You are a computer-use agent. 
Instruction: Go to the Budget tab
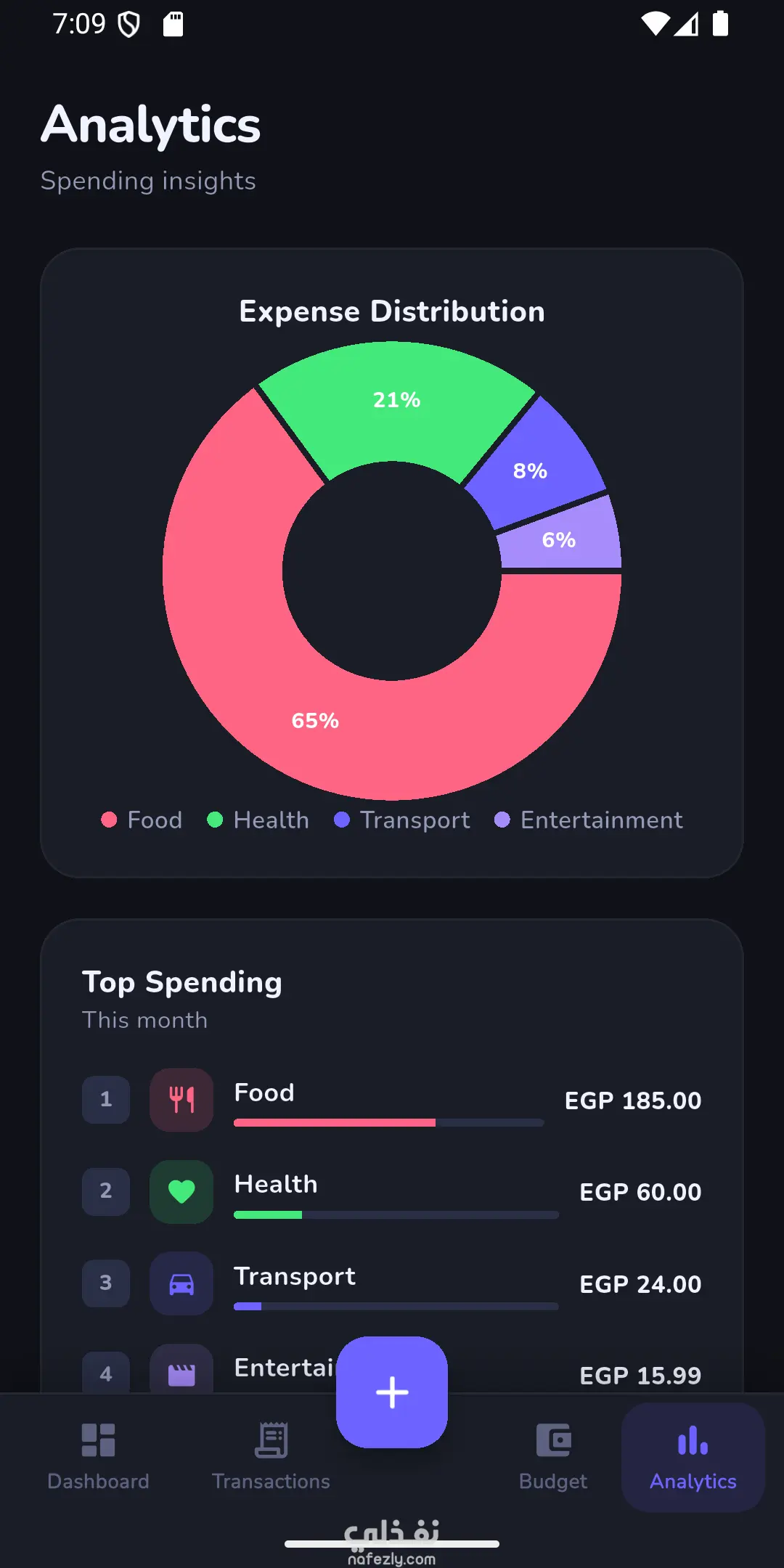coord(553,1456)
